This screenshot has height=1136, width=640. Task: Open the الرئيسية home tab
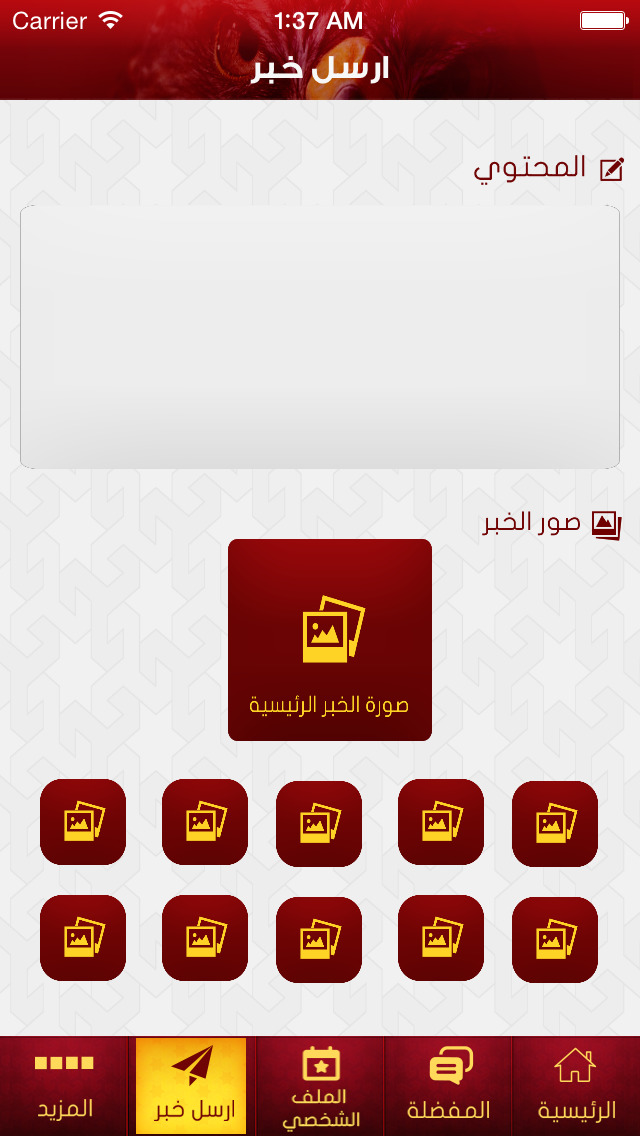(576, 1085)
